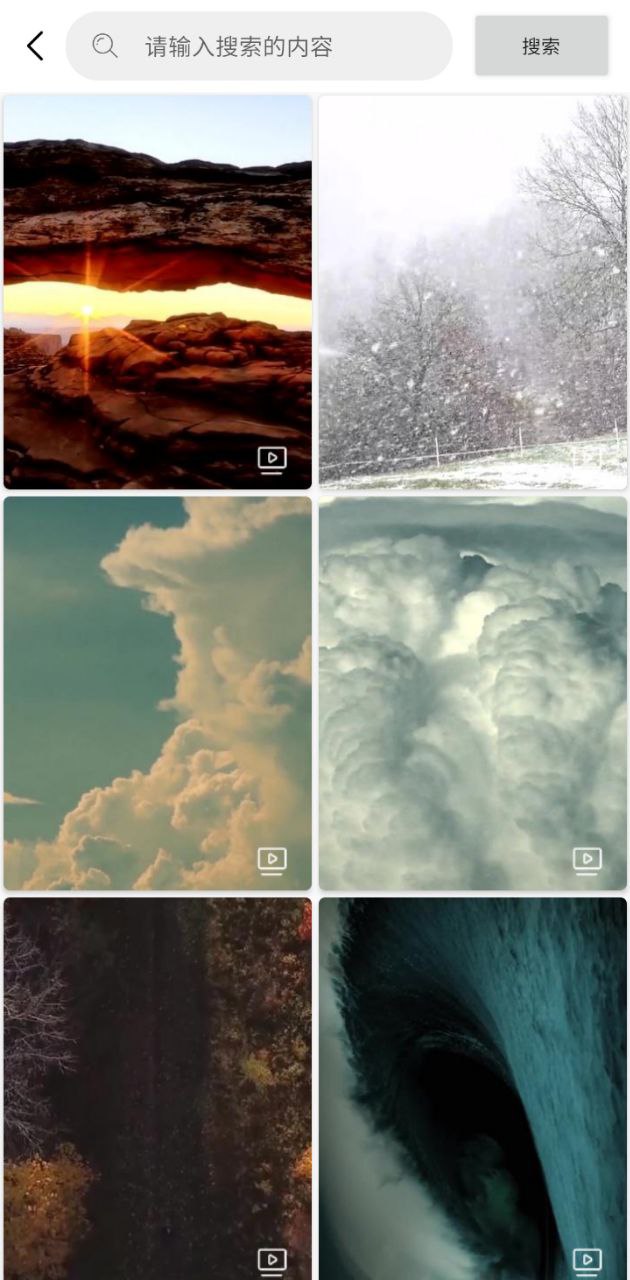Select the golden cloud on teal sky video
The width and height of the screenshot is (630, 1280).
tap(158, 693)
